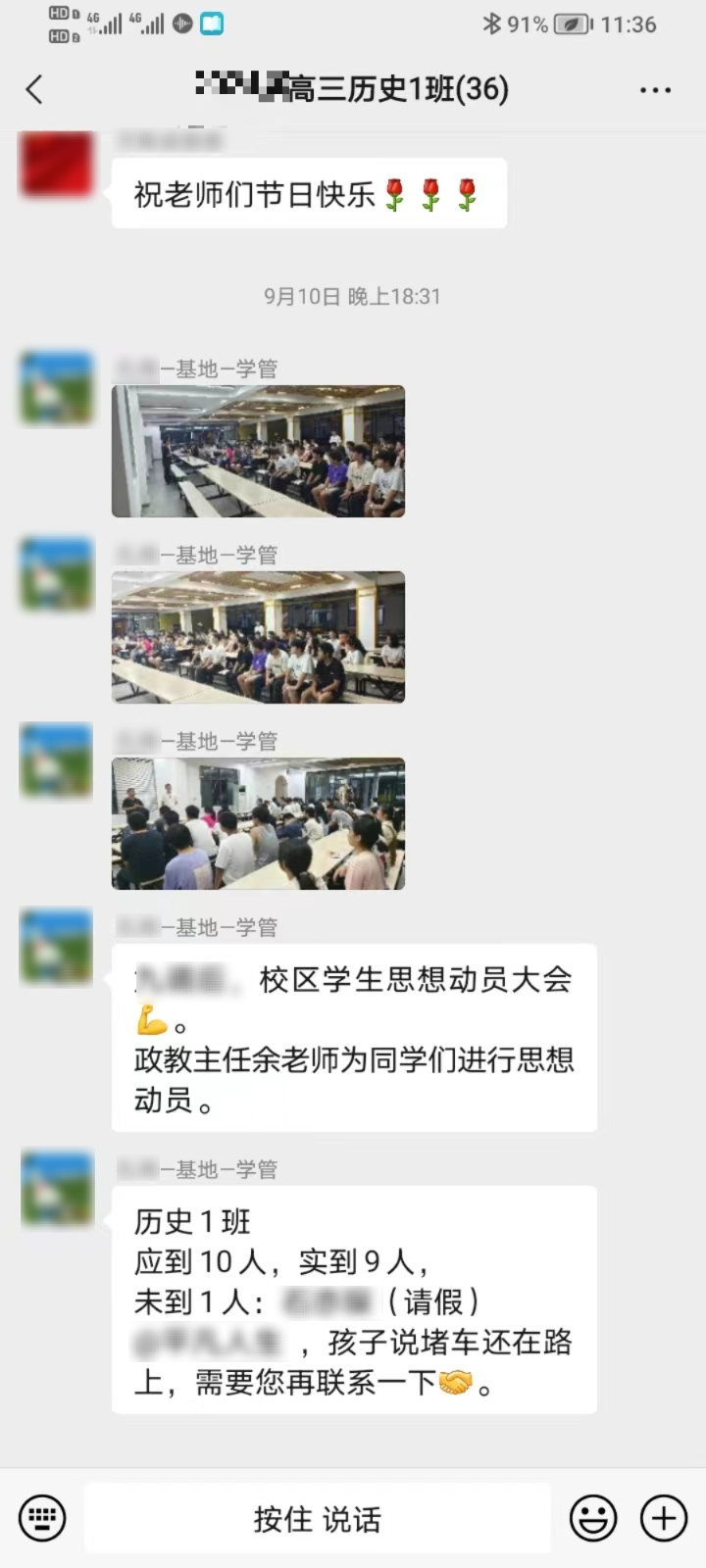This screenshot has width=706, height=1568.
Task: Tap the 按住 说话 voice button
Action: (x=317, y=1518)
